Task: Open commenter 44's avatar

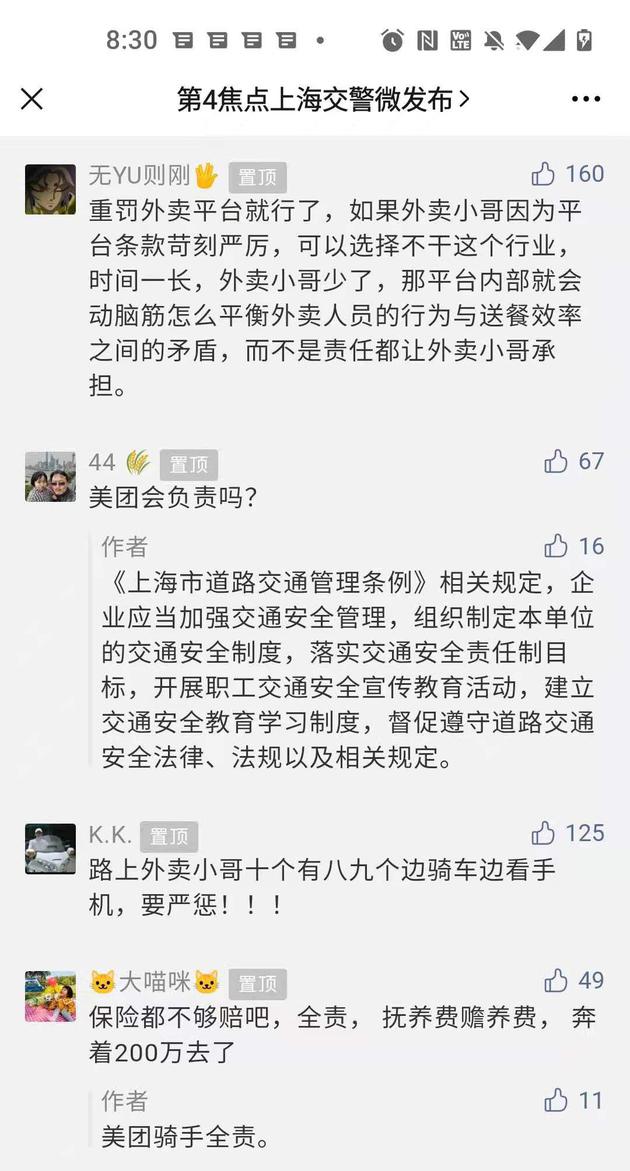Action: [x=50, y=476]
